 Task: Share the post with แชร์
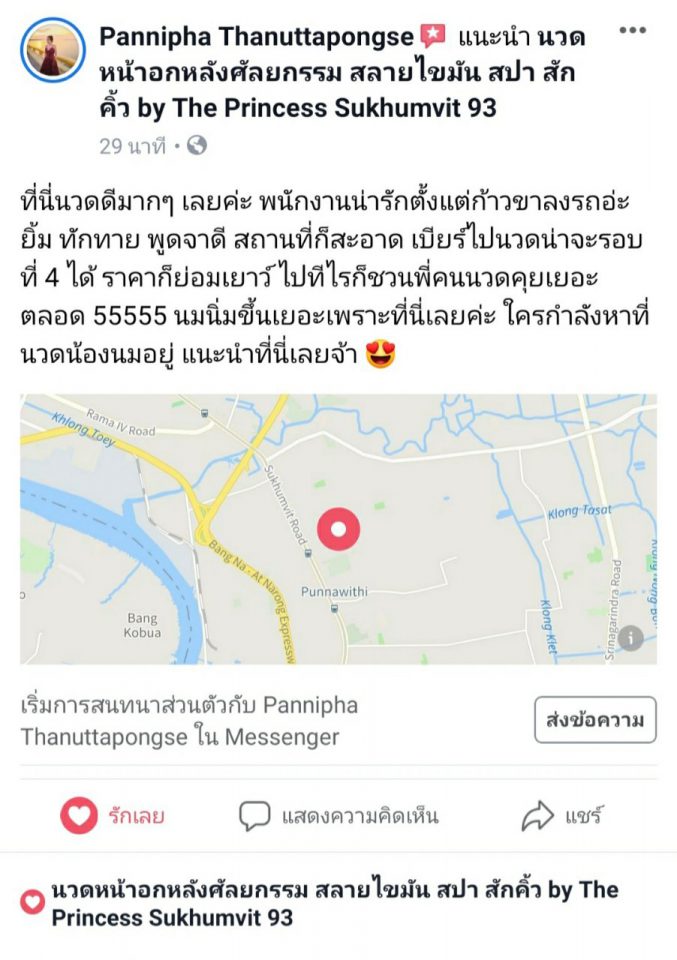[562, 816]
